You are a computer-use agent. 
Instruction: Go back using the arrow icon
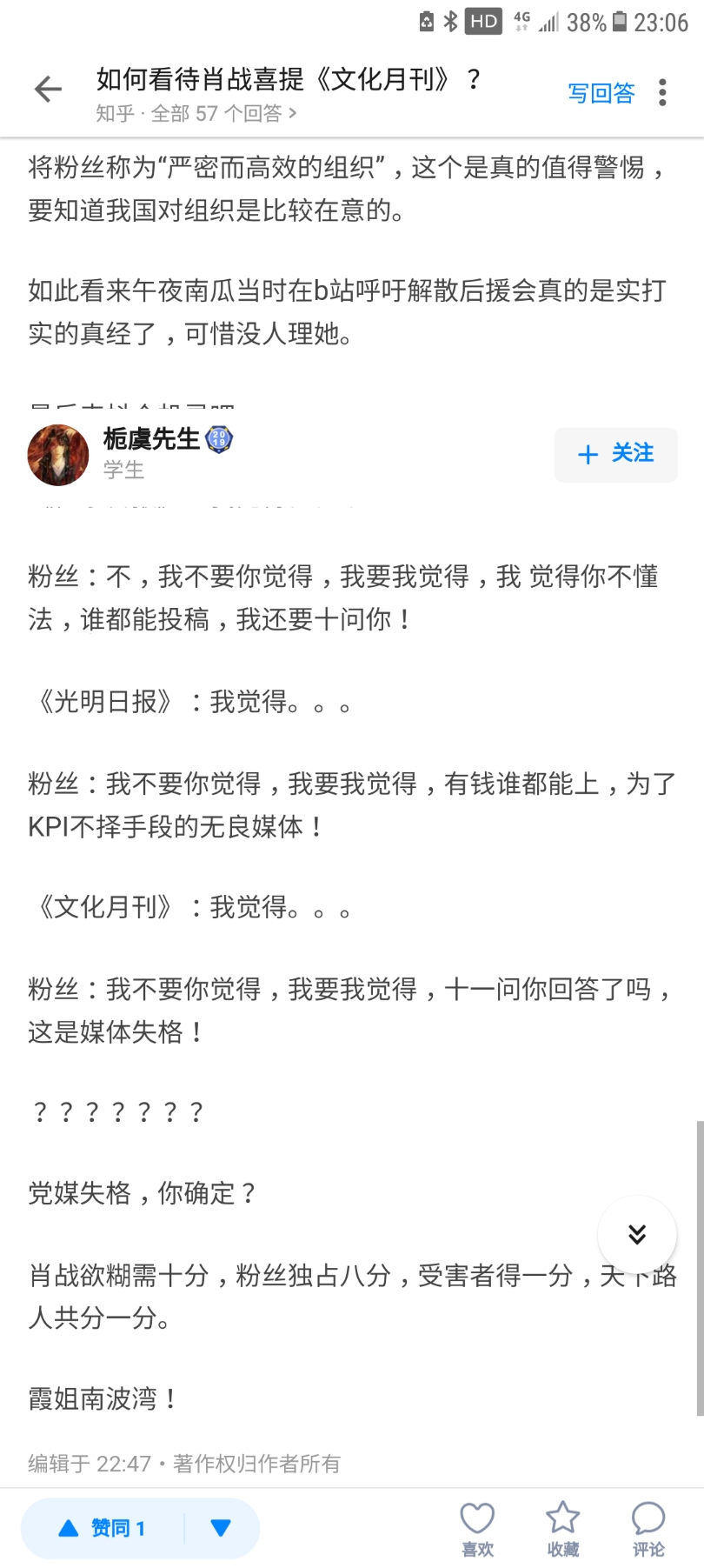tap(48, 90)
